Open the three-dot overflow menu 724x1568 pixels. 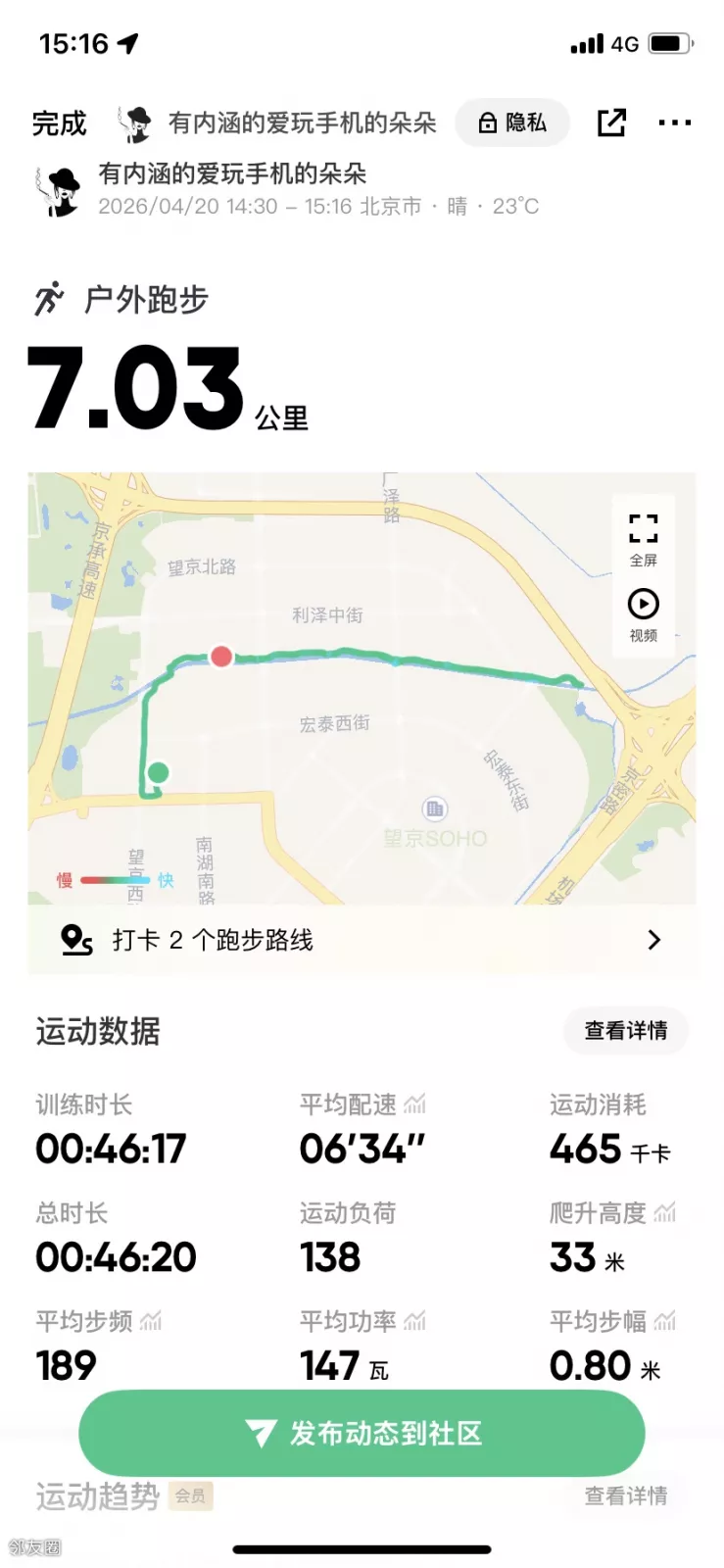[674, 122]
